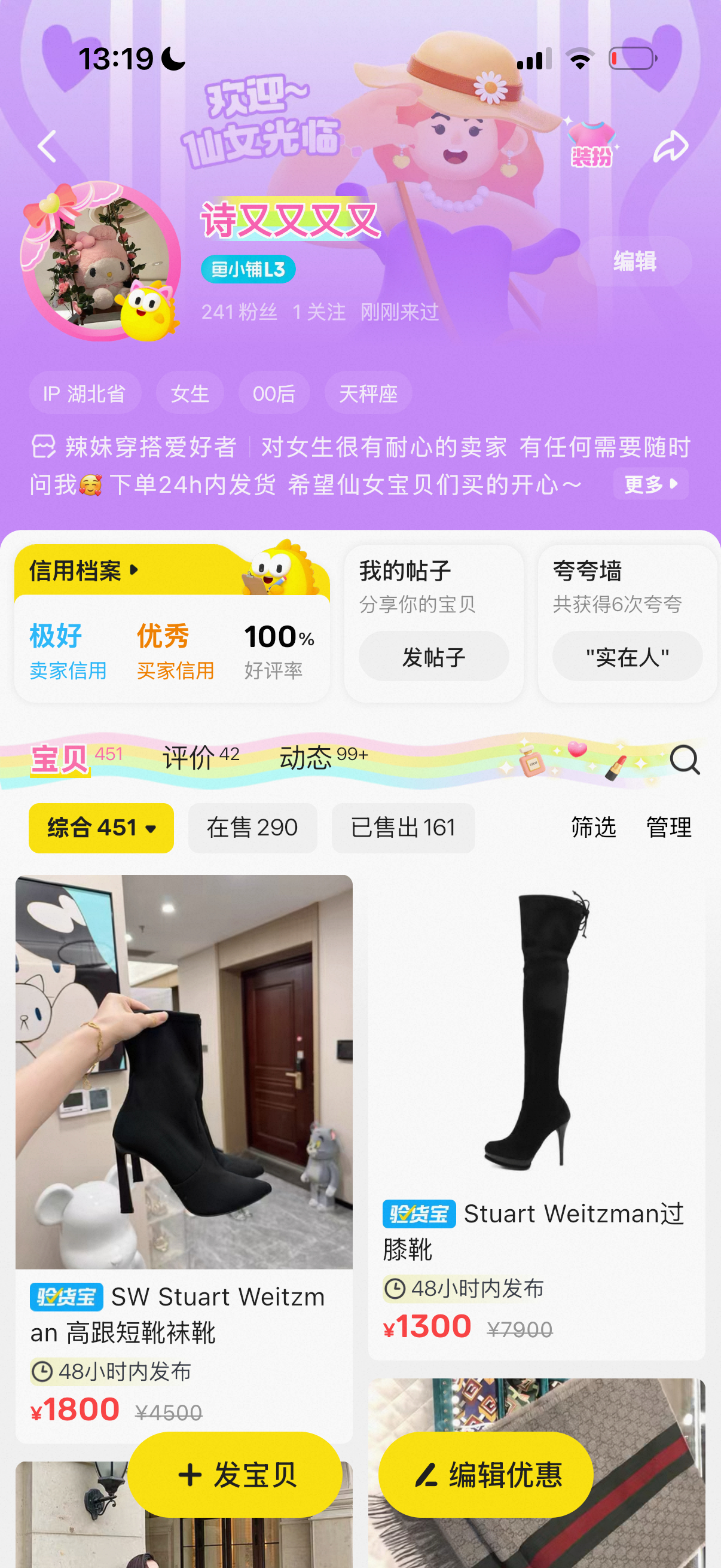This screenshot has height=1568, width=721.
Task: Toggle the 综合 451 sorting option
Action: click(x=91, y=827)
